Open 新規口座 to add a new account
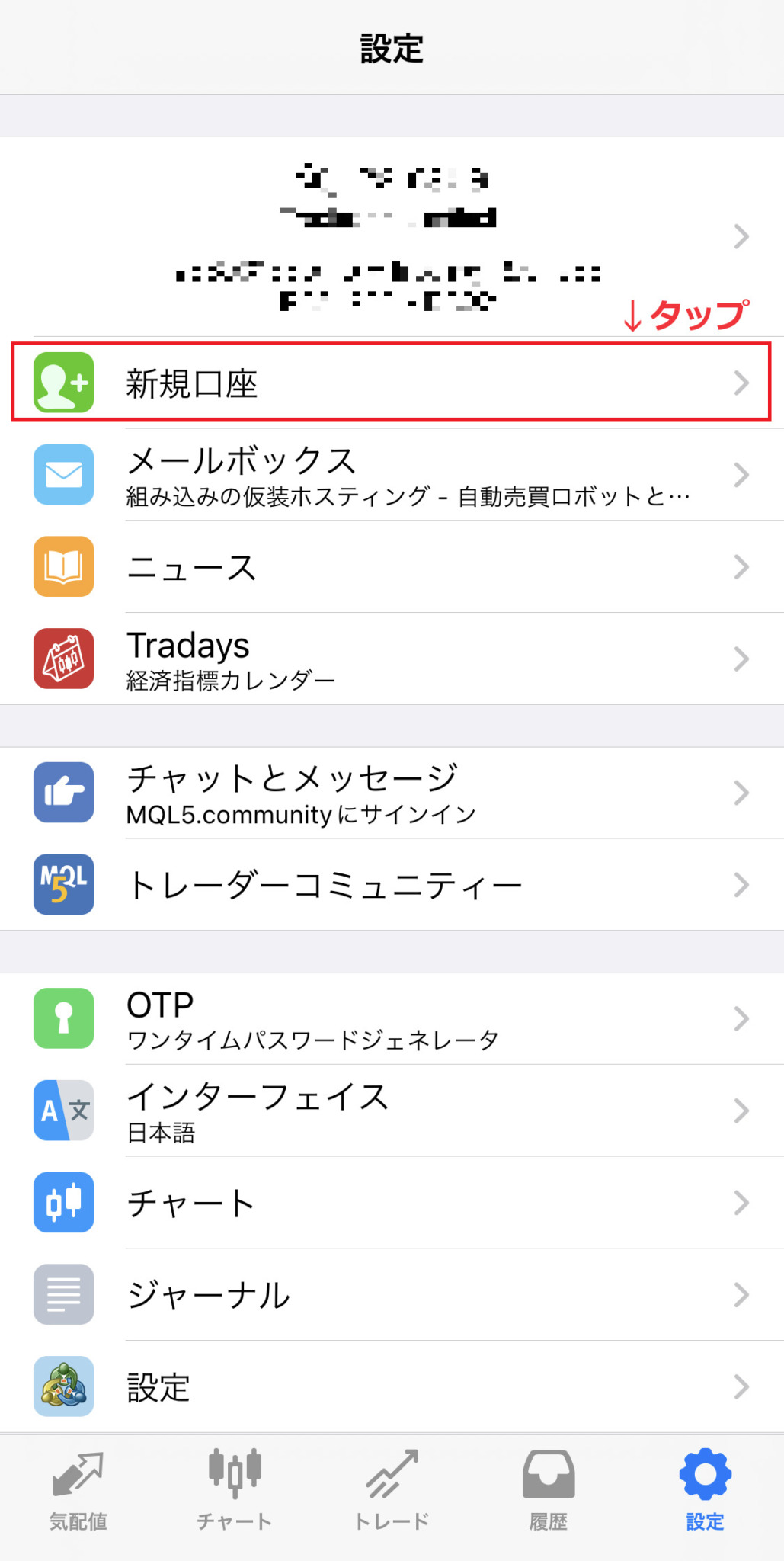 click(x=381, y=383)
